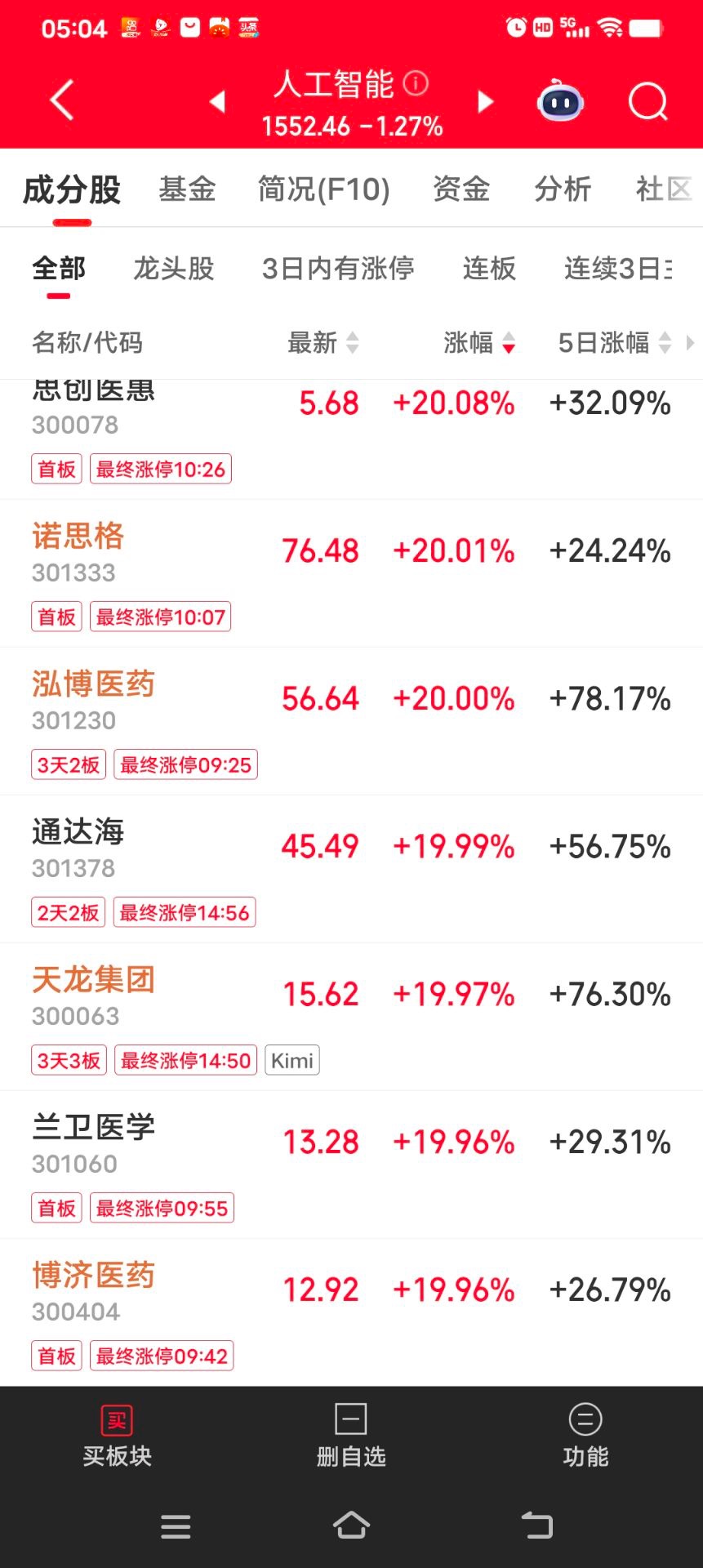The image size is (703, 1568).
Task: Sort the list by 最新 price
Action: (323, 343)
